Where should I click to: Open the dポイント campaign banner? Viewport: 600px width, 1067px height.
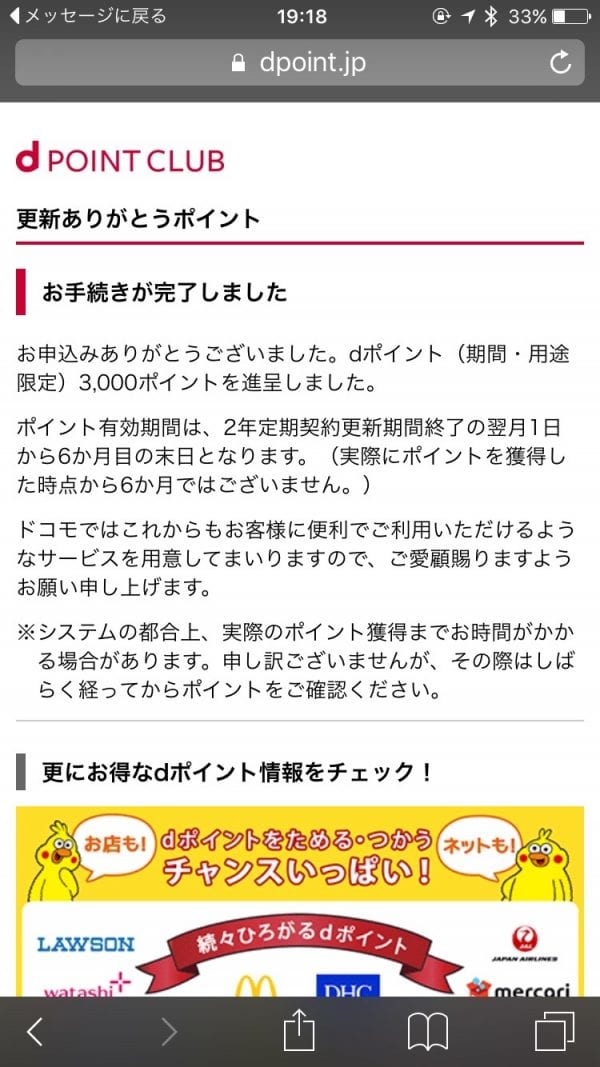click(299, 900)
